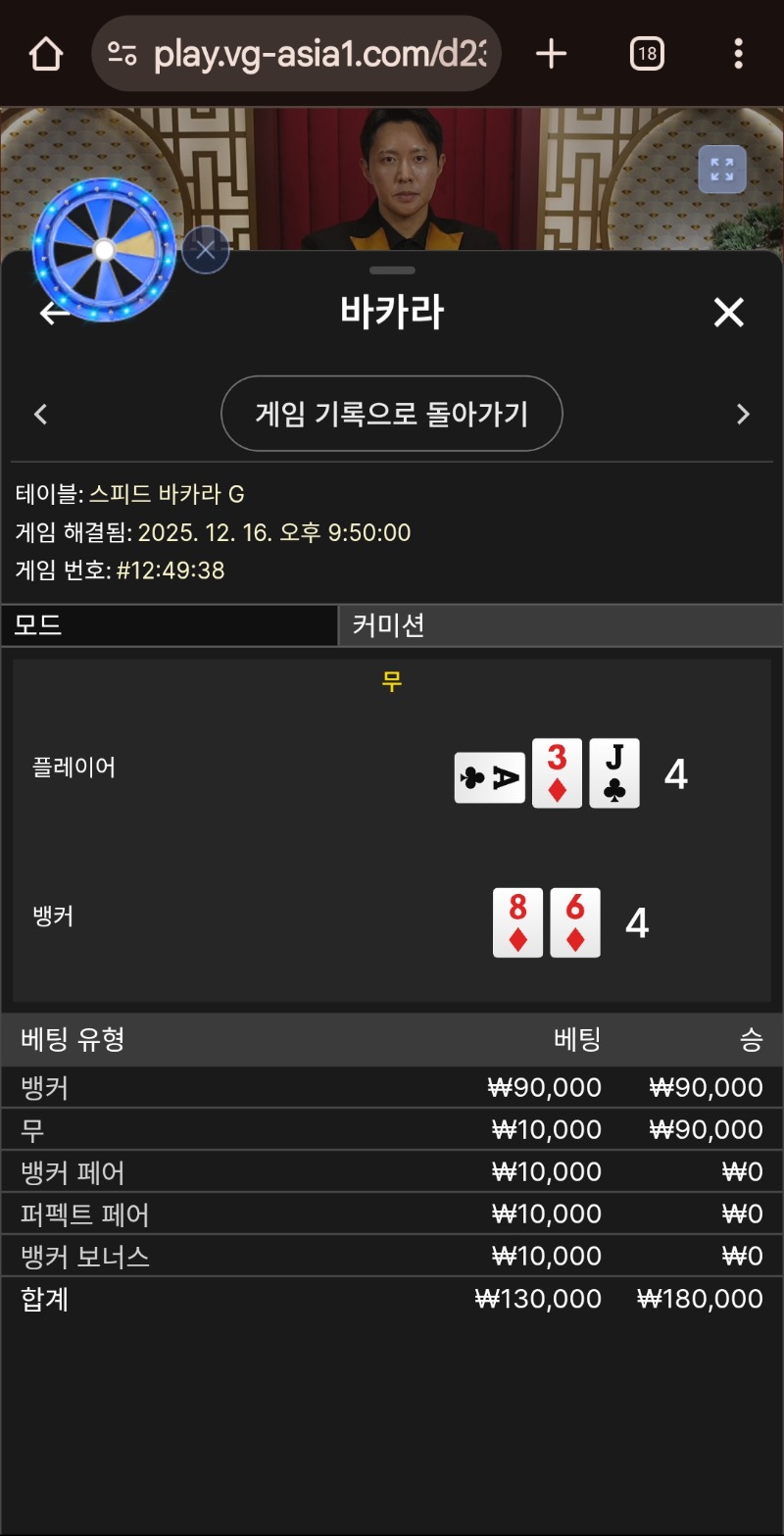Open the browser home page
The height and width of the screenshot is (1536, 784).
(x=45, y=54)
